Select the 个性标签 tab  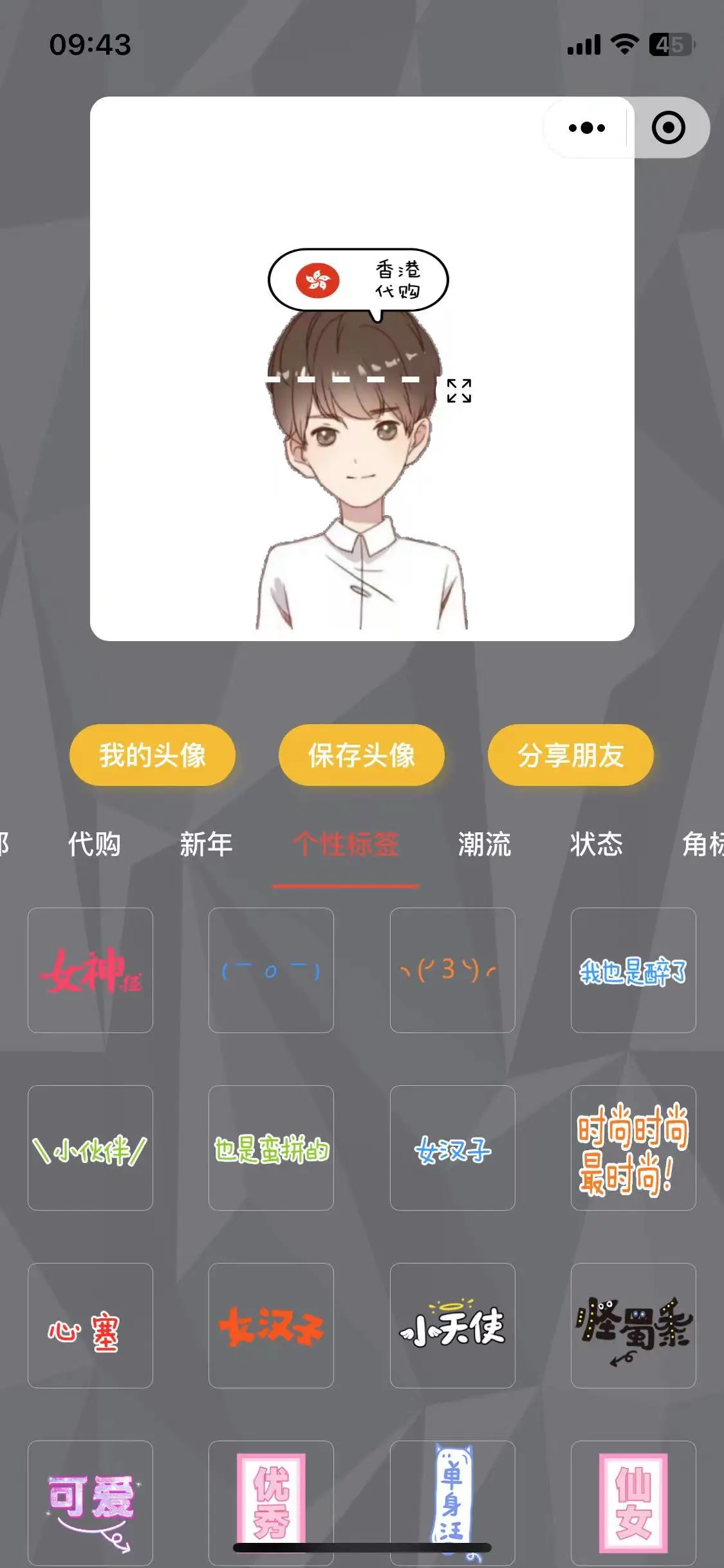(346, 844)
